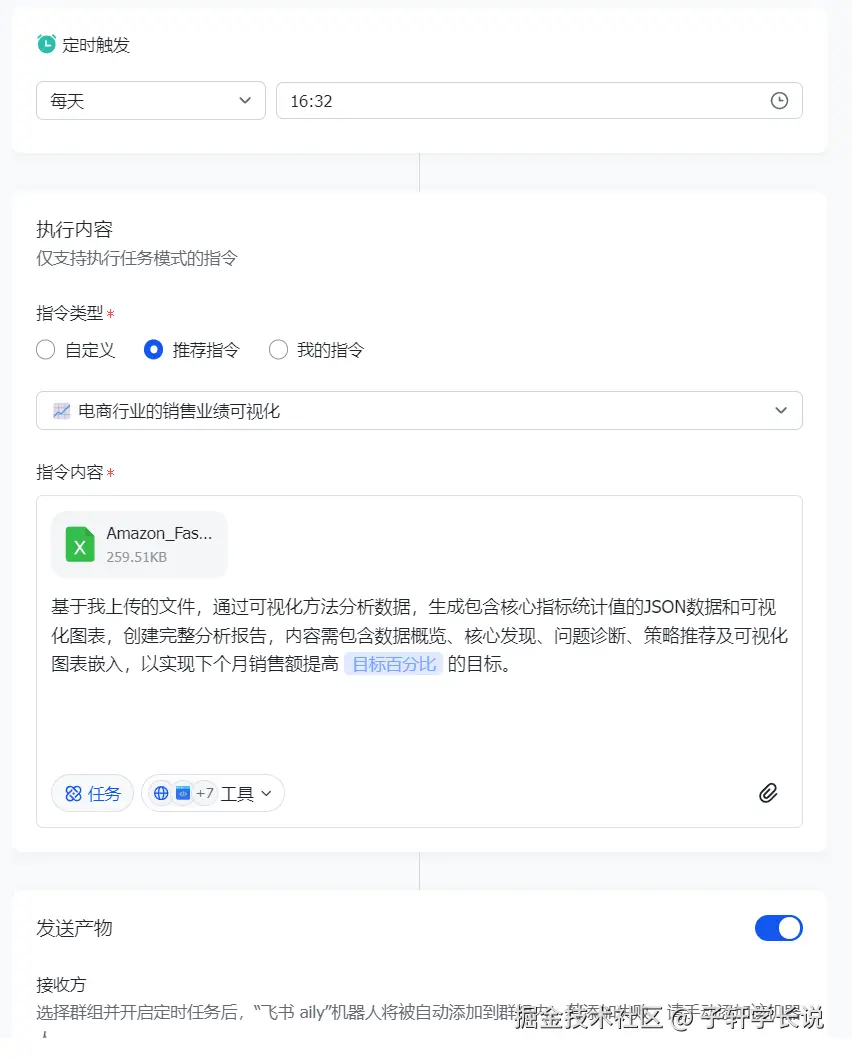Tap the 任务 mode chip
Screen dimensions: 852x1059
pyautogui.click(x=92, y=793)
